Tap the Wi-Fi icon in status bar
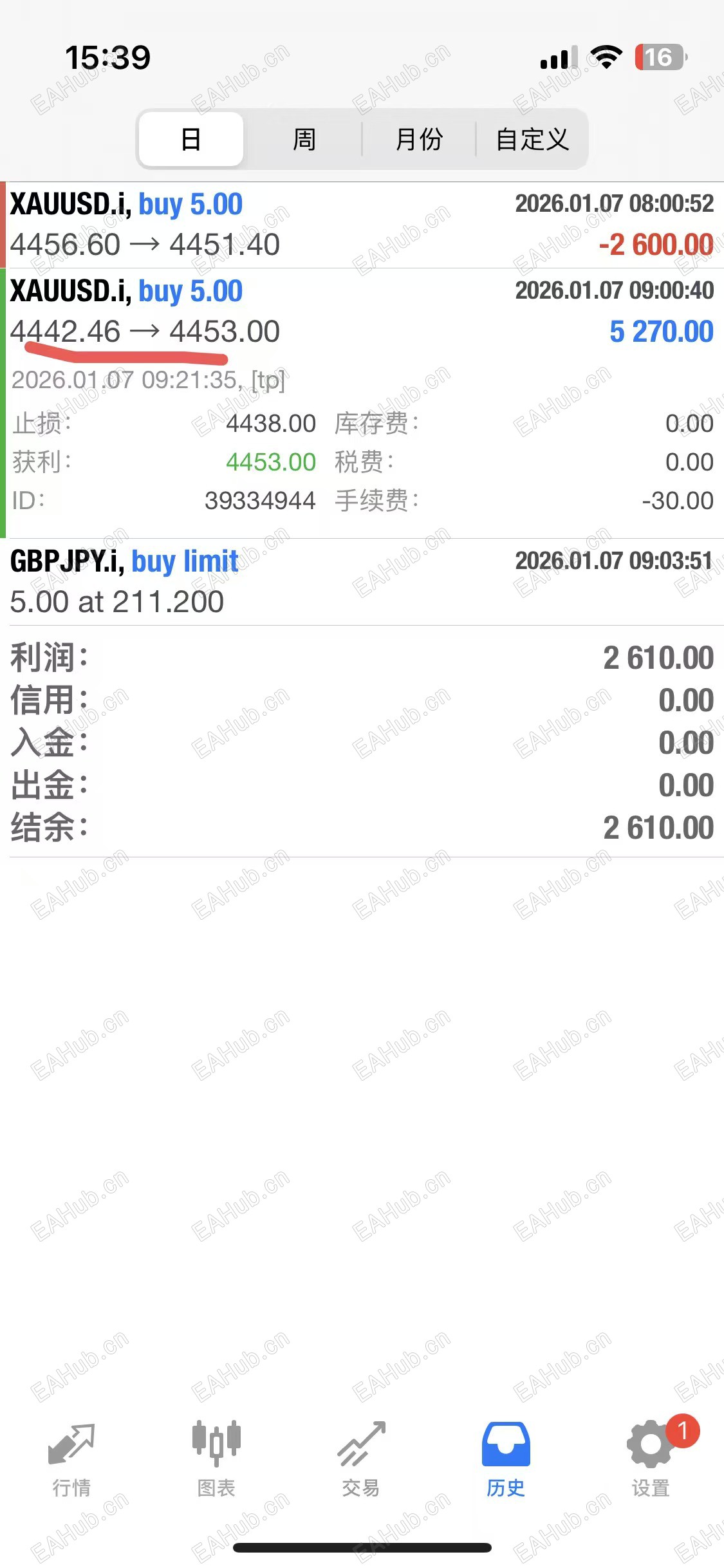Image resolution: width=724 pixels, height=1568 pixels. click(x=606, y=57)
